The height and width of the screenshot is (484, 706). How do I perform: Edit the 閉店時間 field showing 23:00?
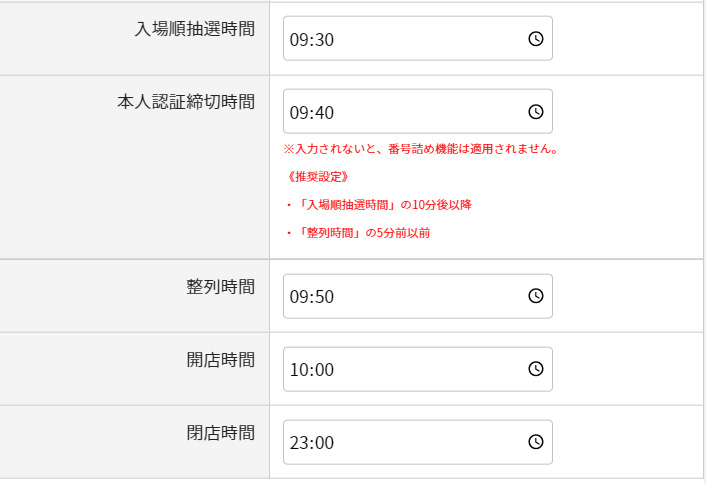(x=400, y=442)
